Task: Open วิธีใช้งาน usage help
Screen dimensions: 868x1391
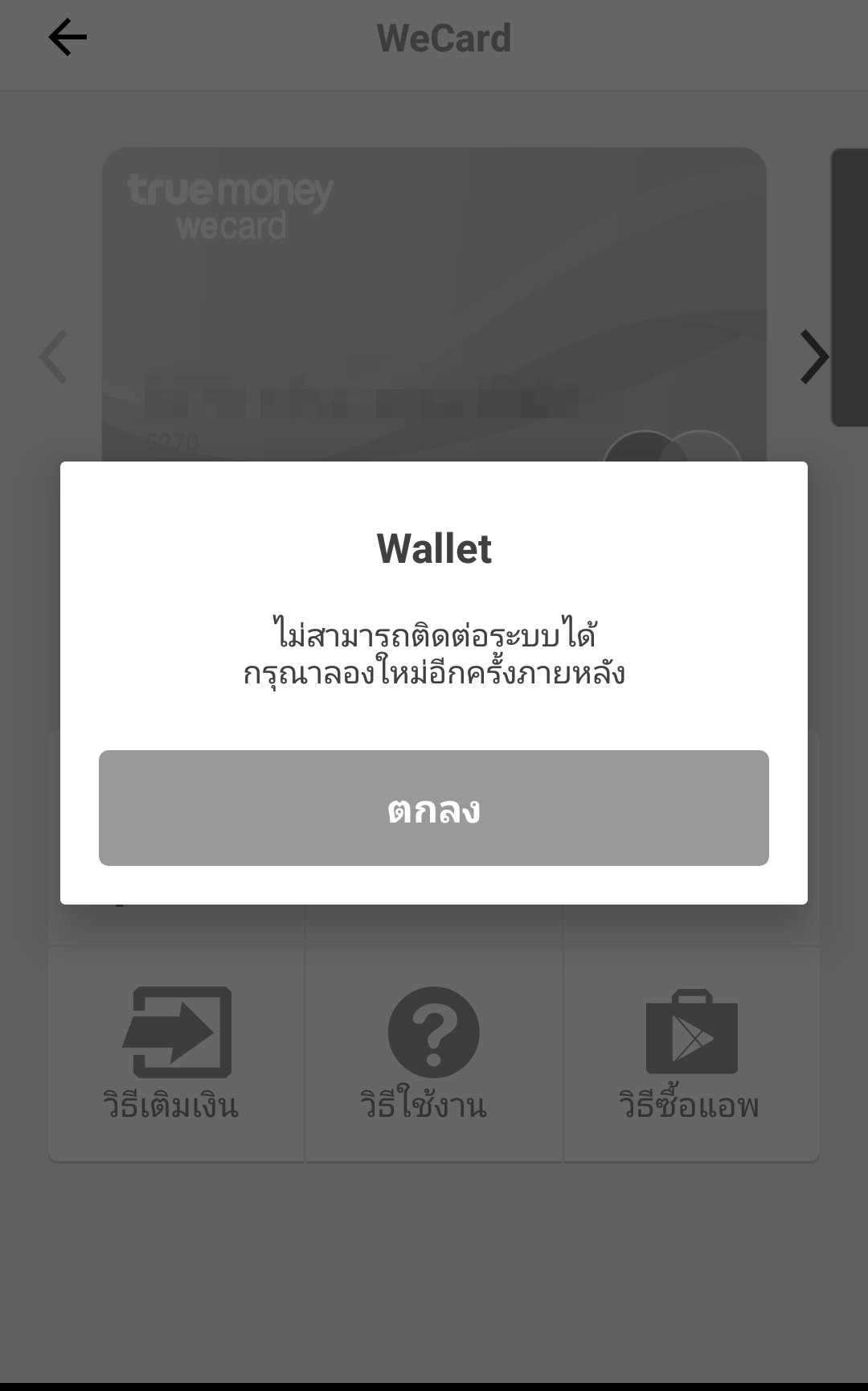Action: pos(434,1053)
